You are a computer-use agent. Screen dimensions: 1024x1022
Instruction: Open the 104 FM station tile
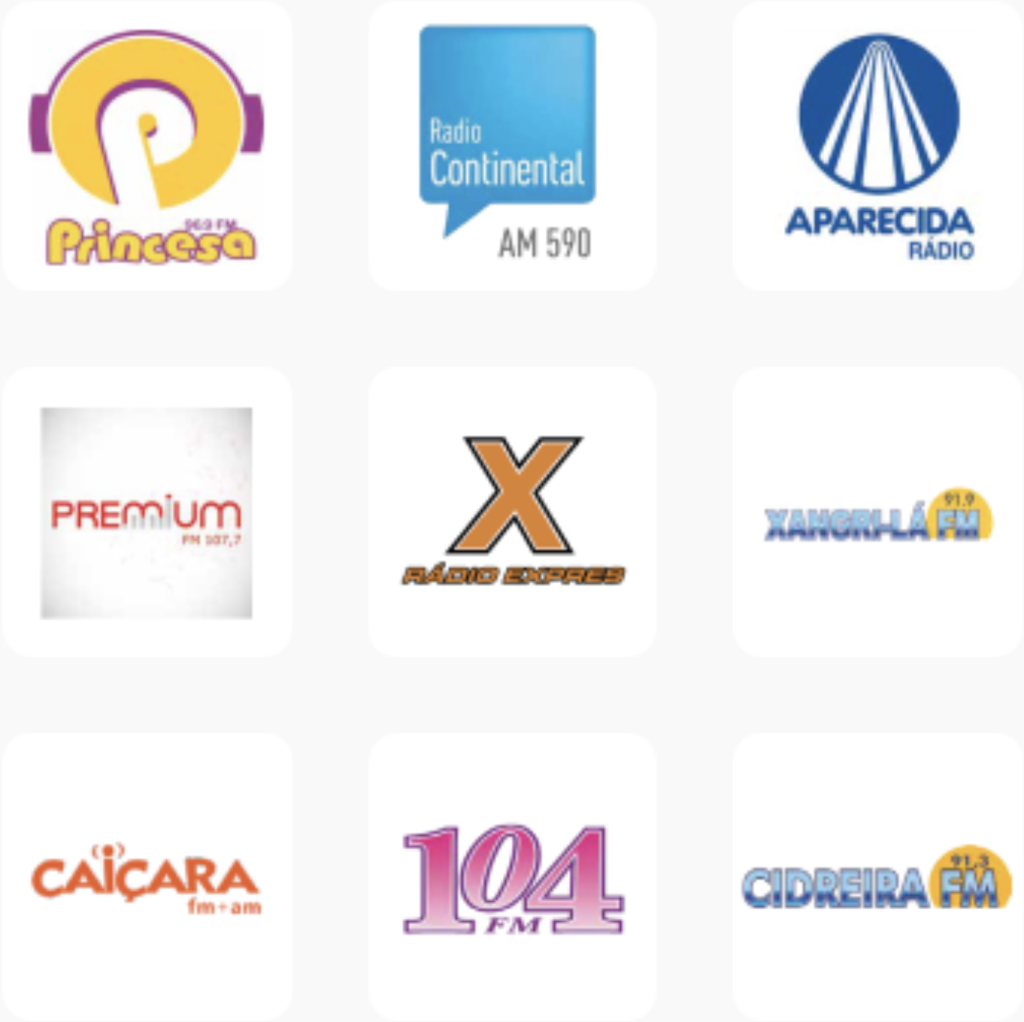coord(512,878)
